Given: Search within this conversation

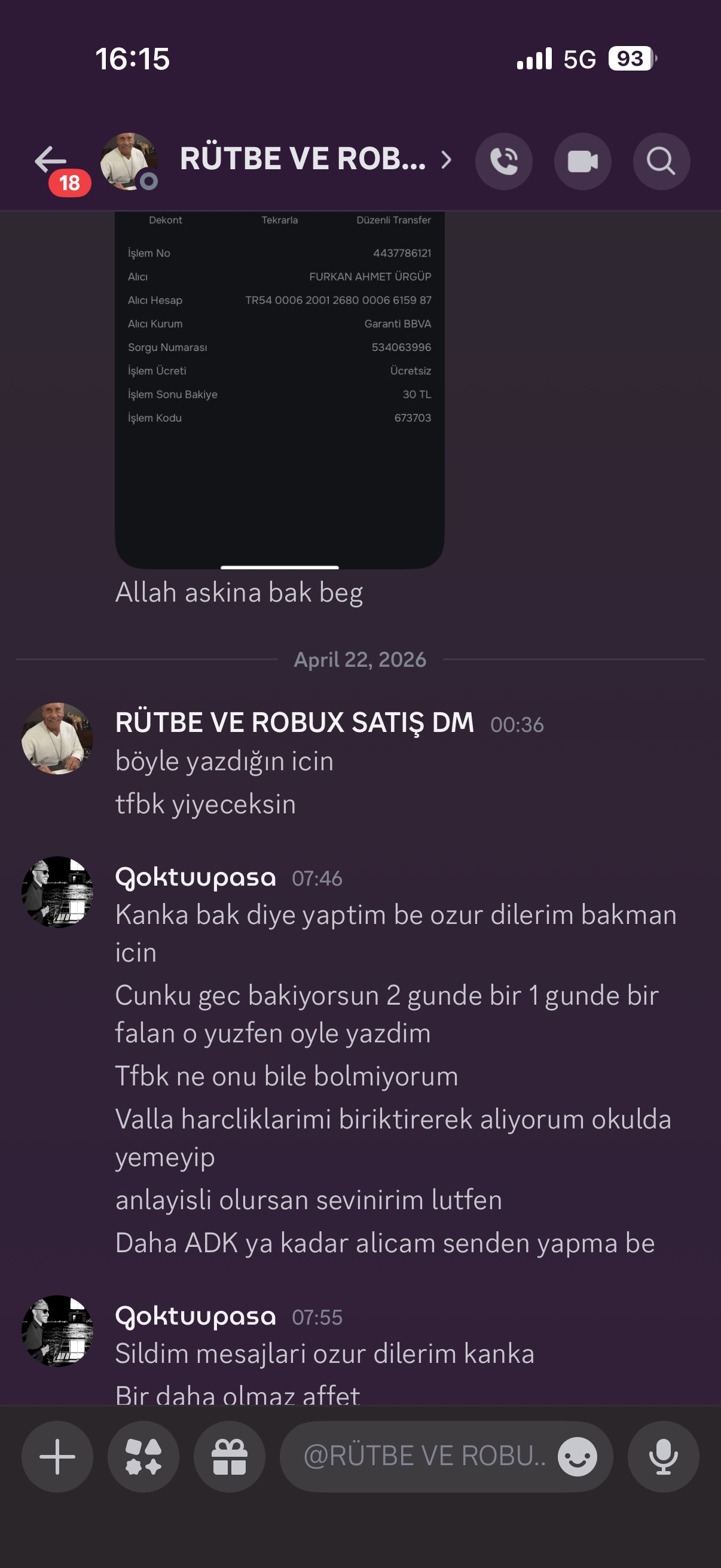Looking at the screenshot, I should 661,161.
